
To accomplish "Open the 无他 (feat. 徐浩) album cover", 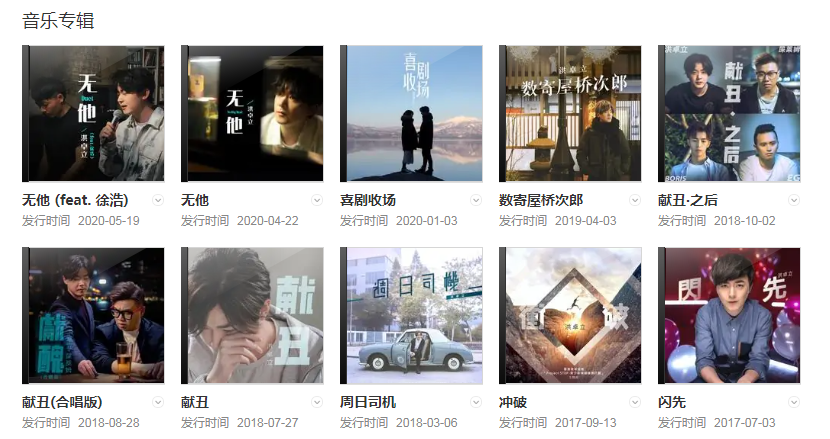I will (x=93, y=114).
